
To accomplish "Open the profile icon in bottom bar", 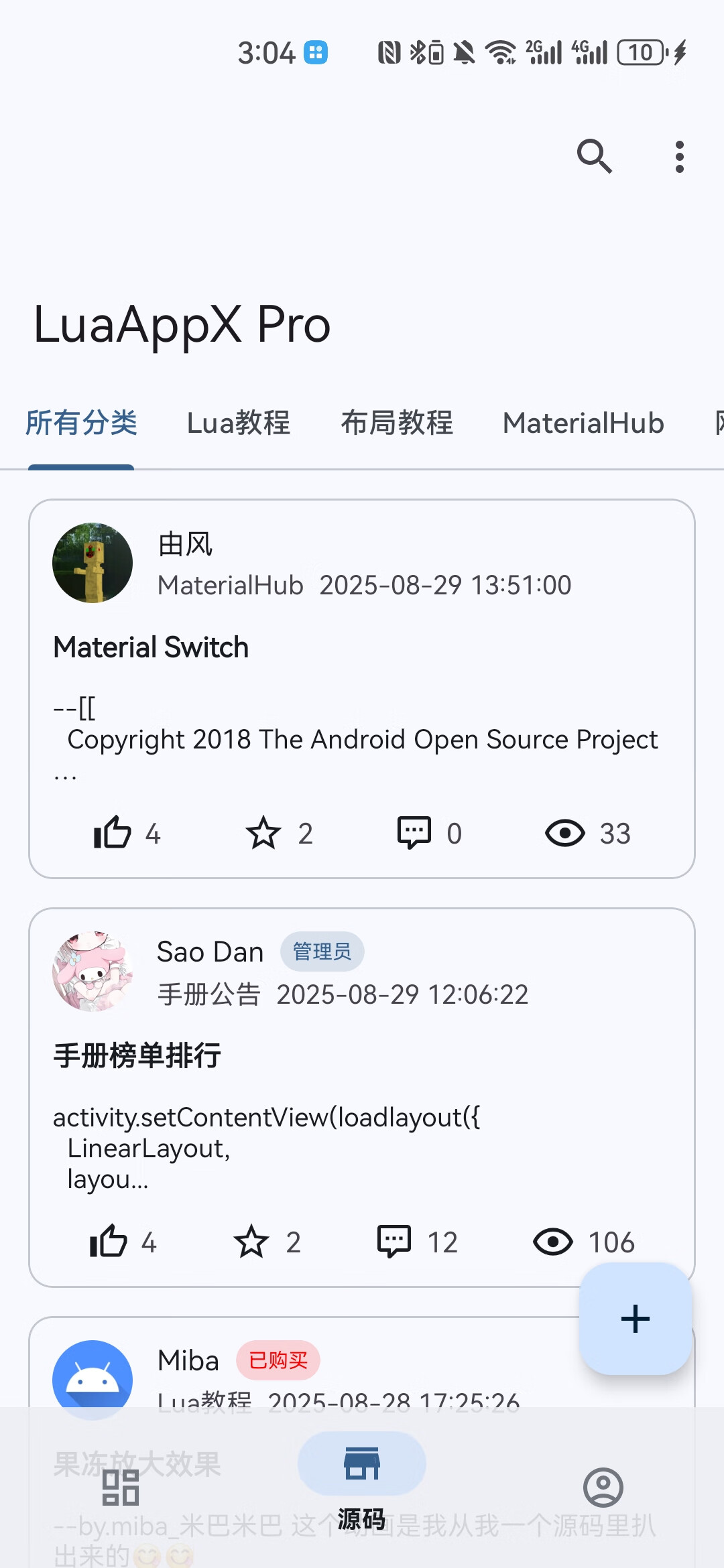I will tap(602, 1486).
